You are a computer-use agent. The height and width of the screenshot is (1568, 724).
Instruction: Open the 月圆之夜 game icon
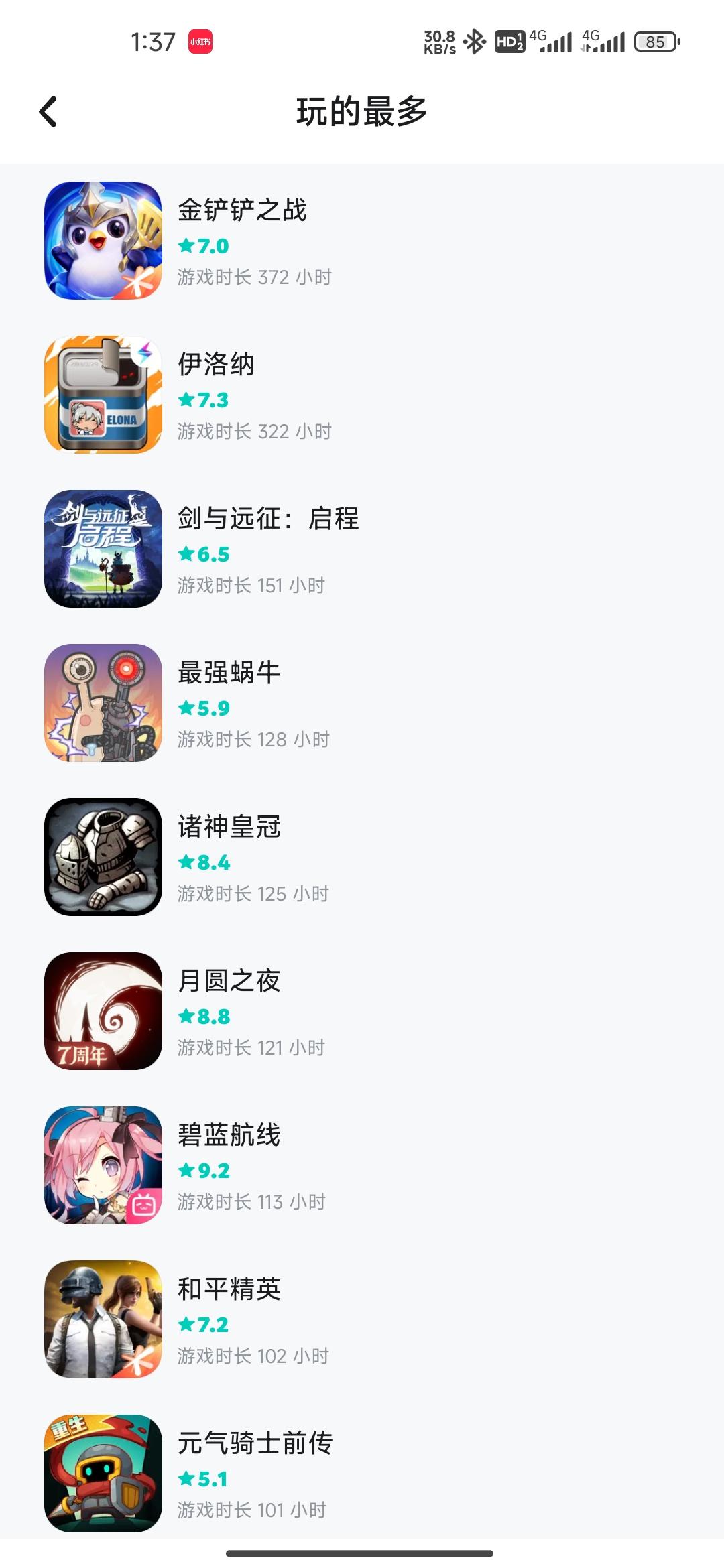coord(102,1012)
